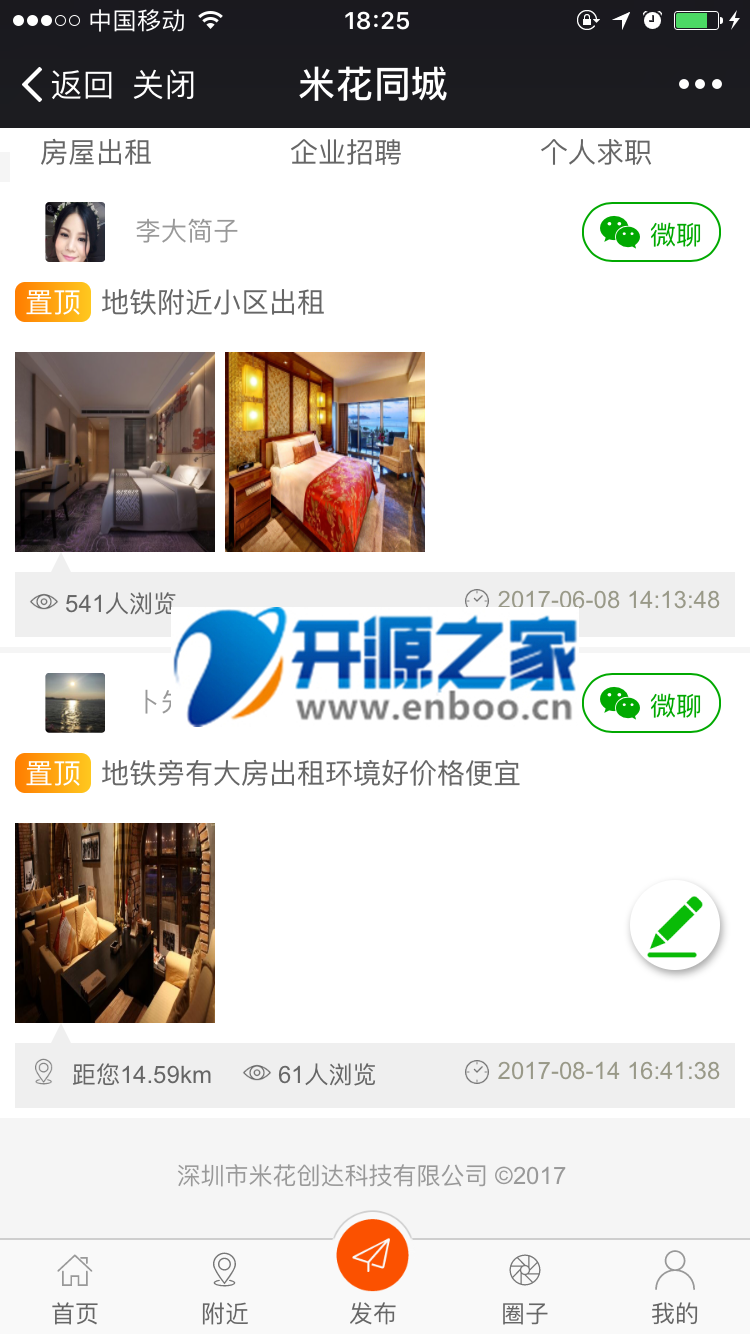
Task: Start 微聊 with 李大简子
Action: 651,232
